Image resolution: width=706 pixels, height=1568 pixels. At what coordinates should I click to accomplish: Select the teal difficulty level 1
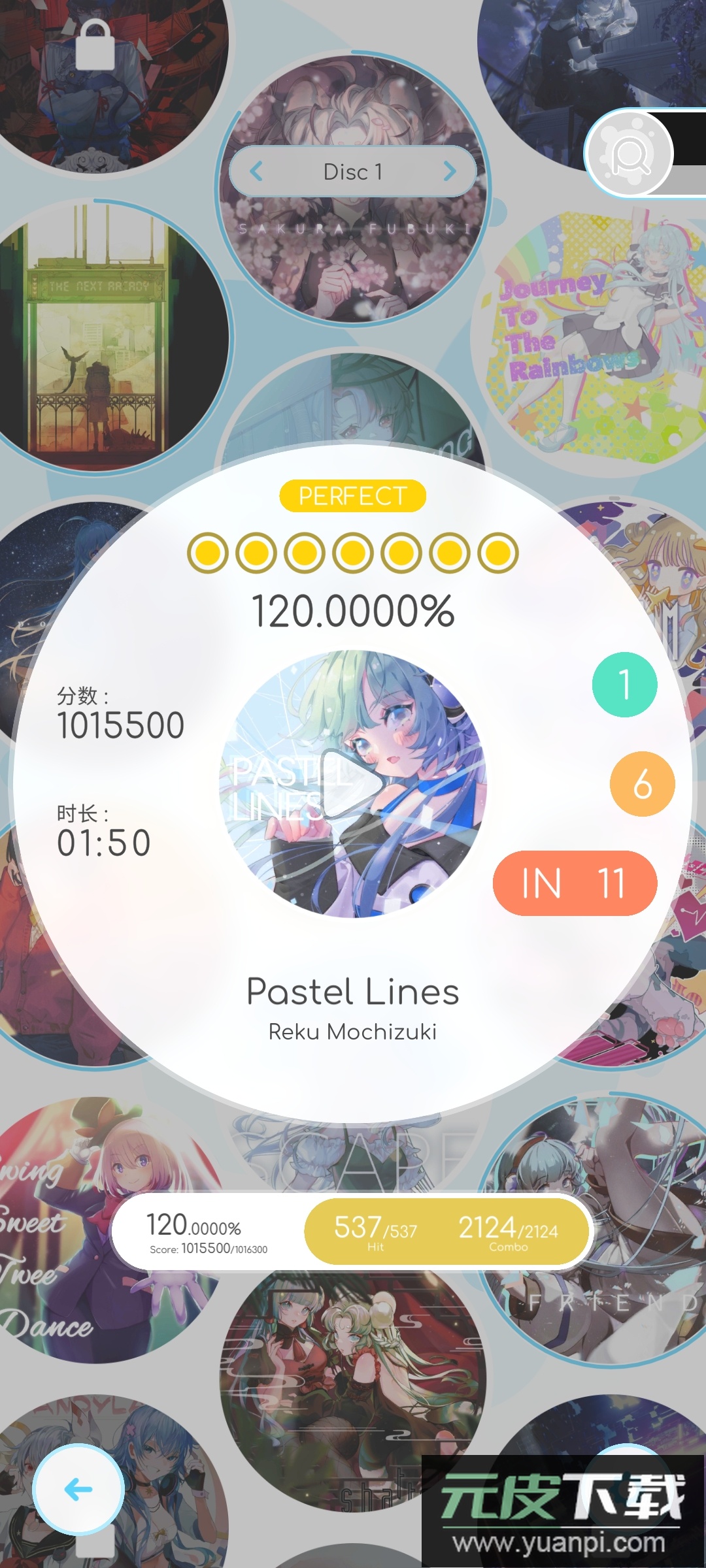tap(624, 685)
